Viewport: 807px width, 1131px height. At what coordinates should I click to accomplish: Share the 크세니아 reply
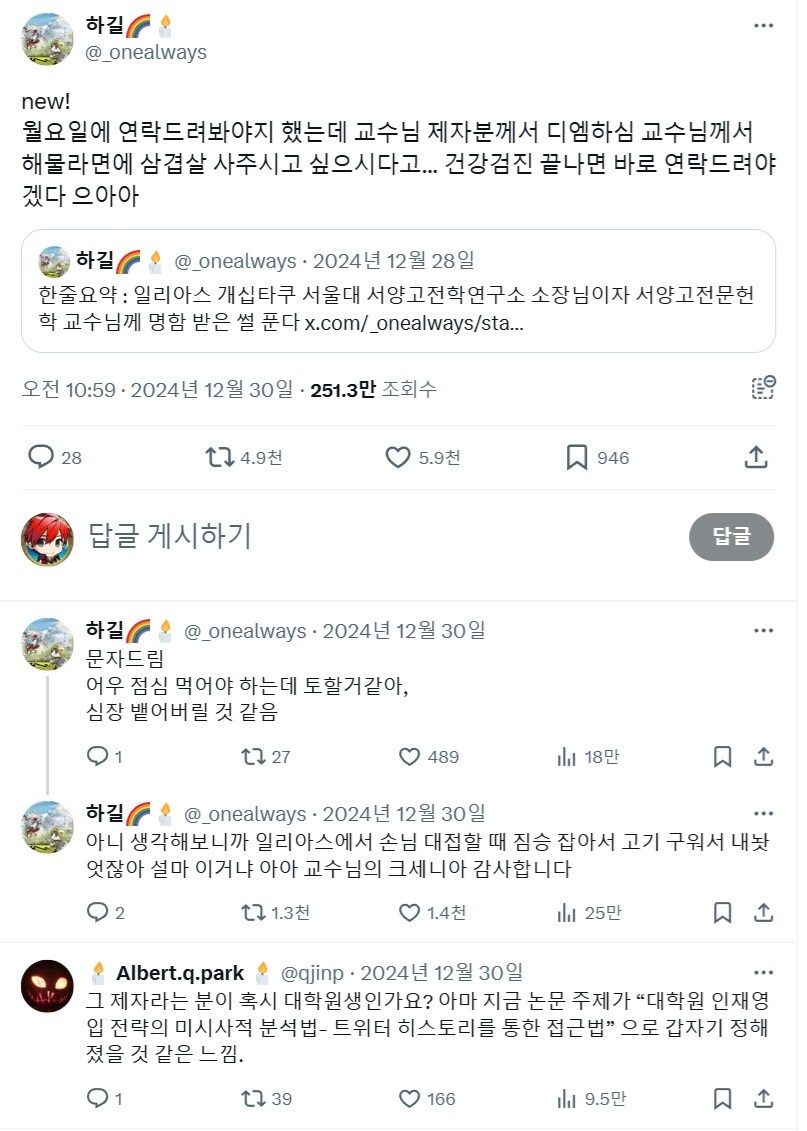tap(763, 912)
